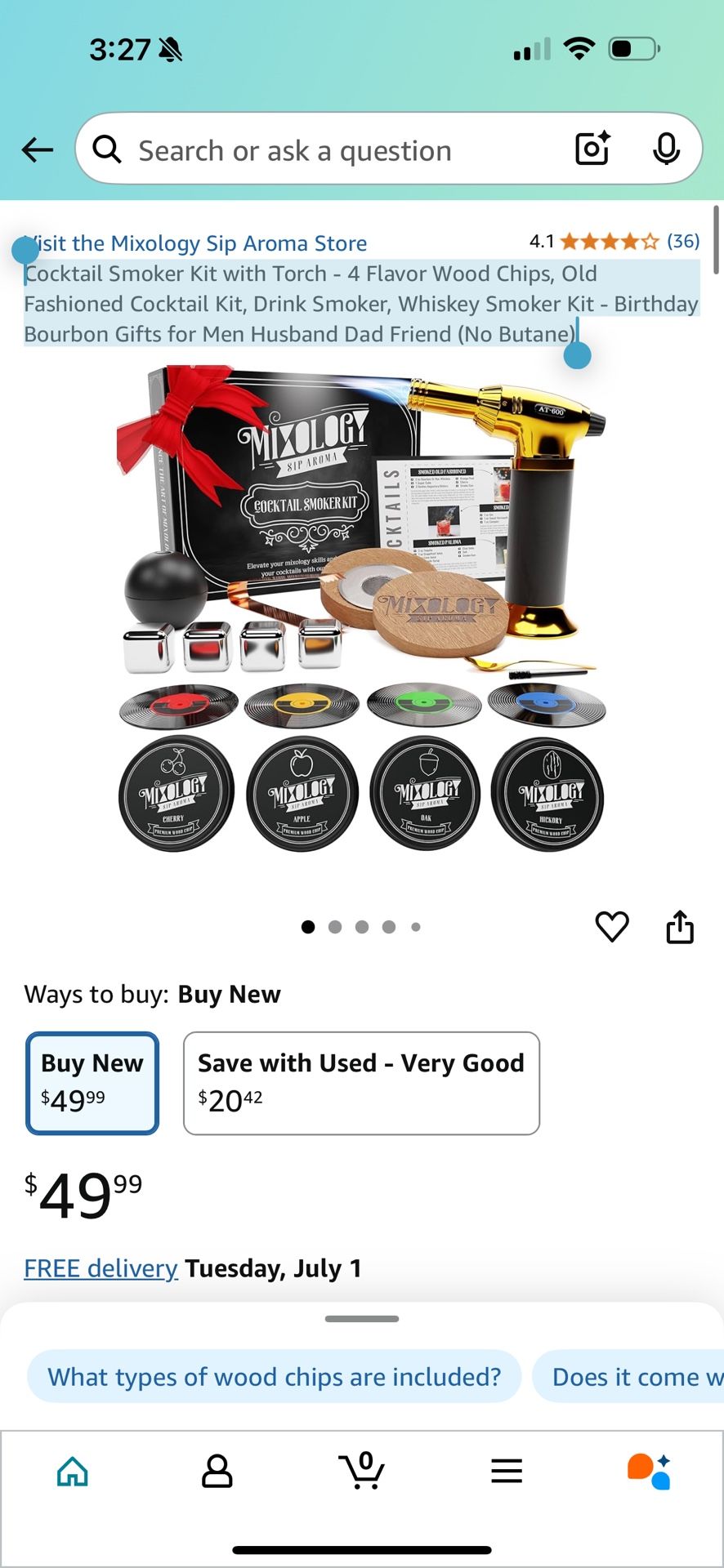Open camera visual search icon
Image resolution: width=724 pixels, height=1568 pixels.
pos(592,149)
